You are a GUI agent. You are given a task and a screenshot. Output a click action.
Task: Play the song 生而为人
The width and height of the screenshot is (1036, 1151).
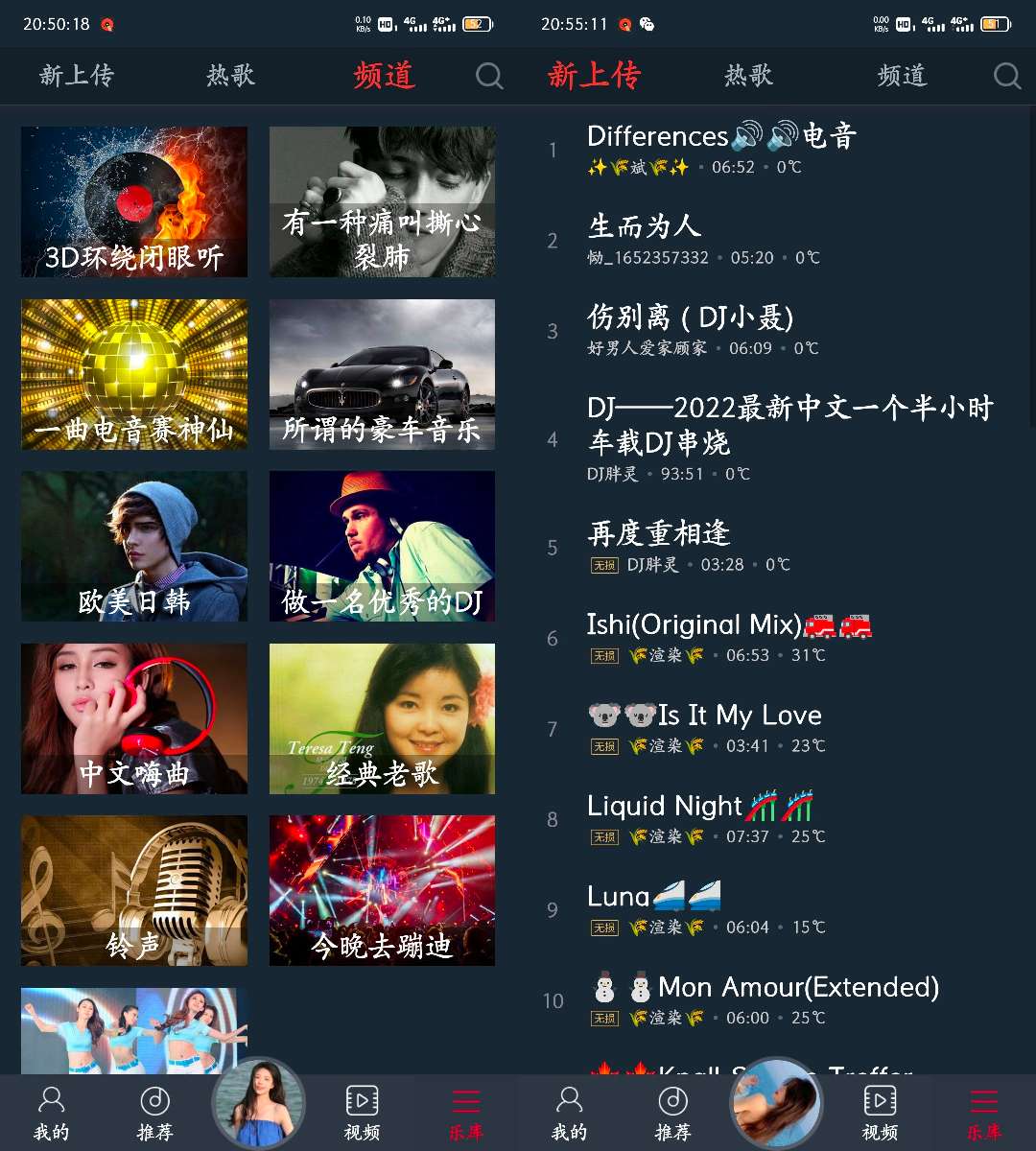click(x=645, y=226)
